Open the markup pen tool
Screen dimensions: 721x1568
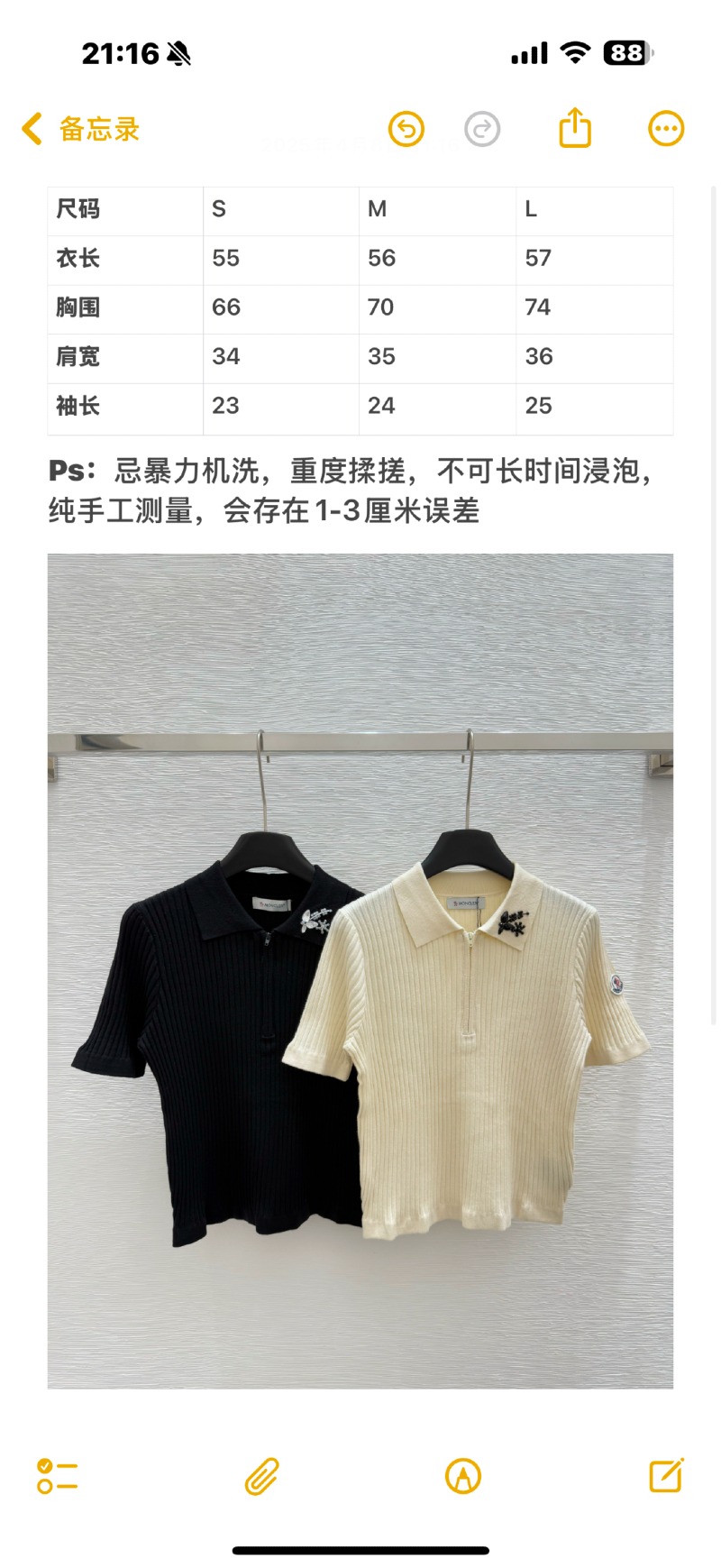463,1476
